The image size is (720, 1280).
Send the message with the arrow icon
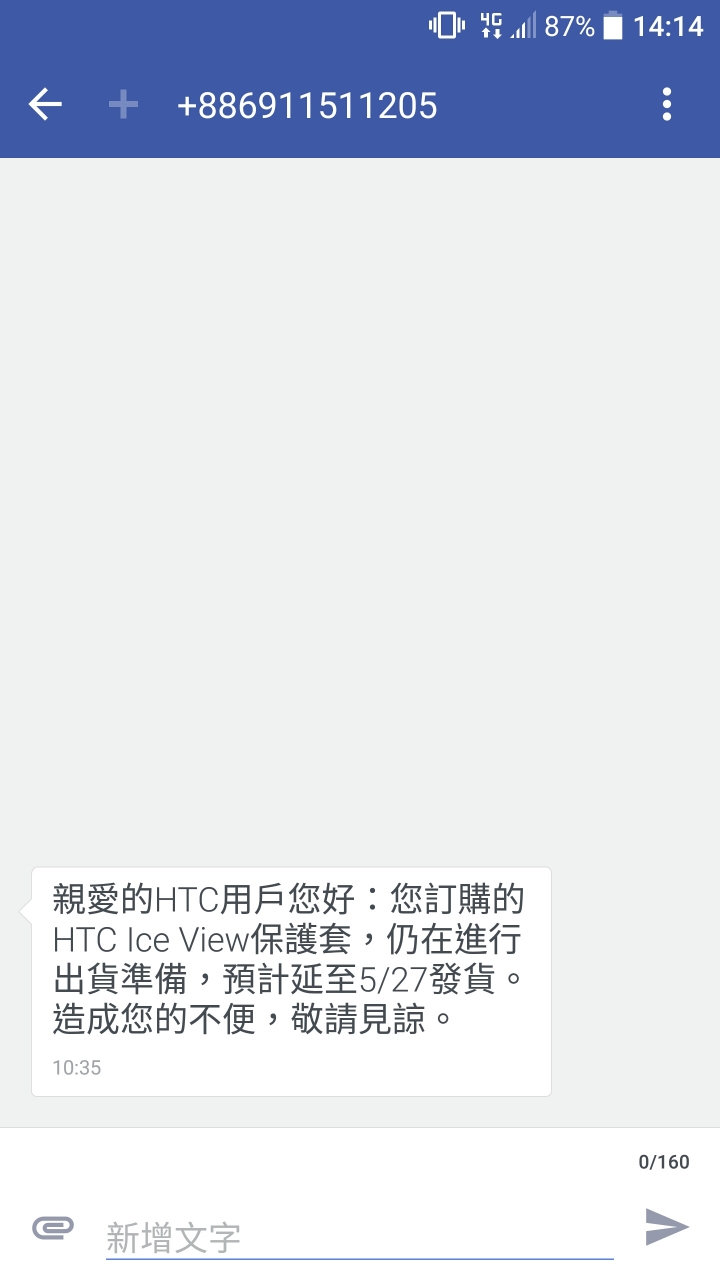[x=667, y=1227]
